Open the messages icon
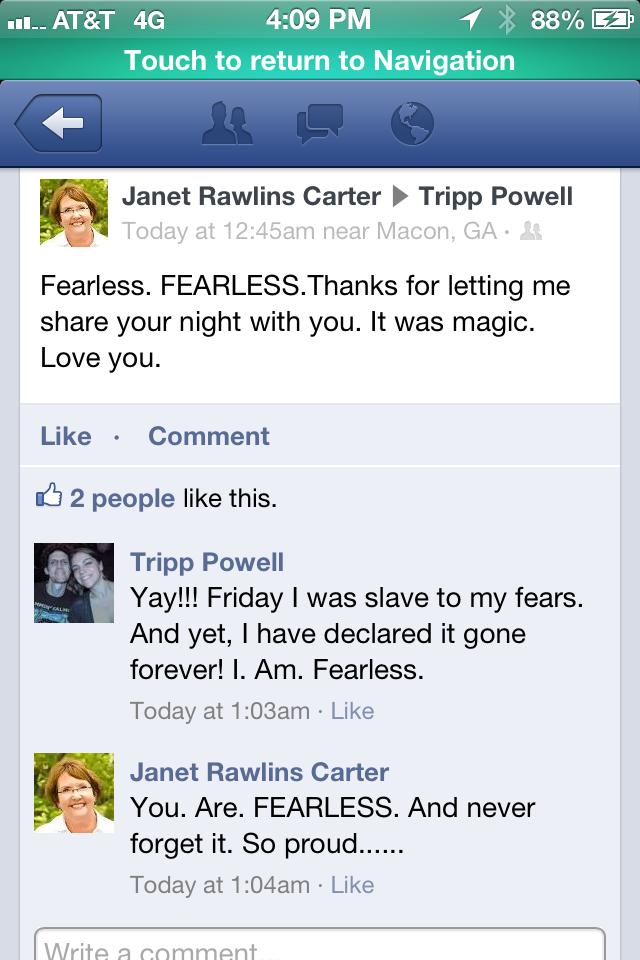Screen dimensions: 640x960 tap(319, 123)
